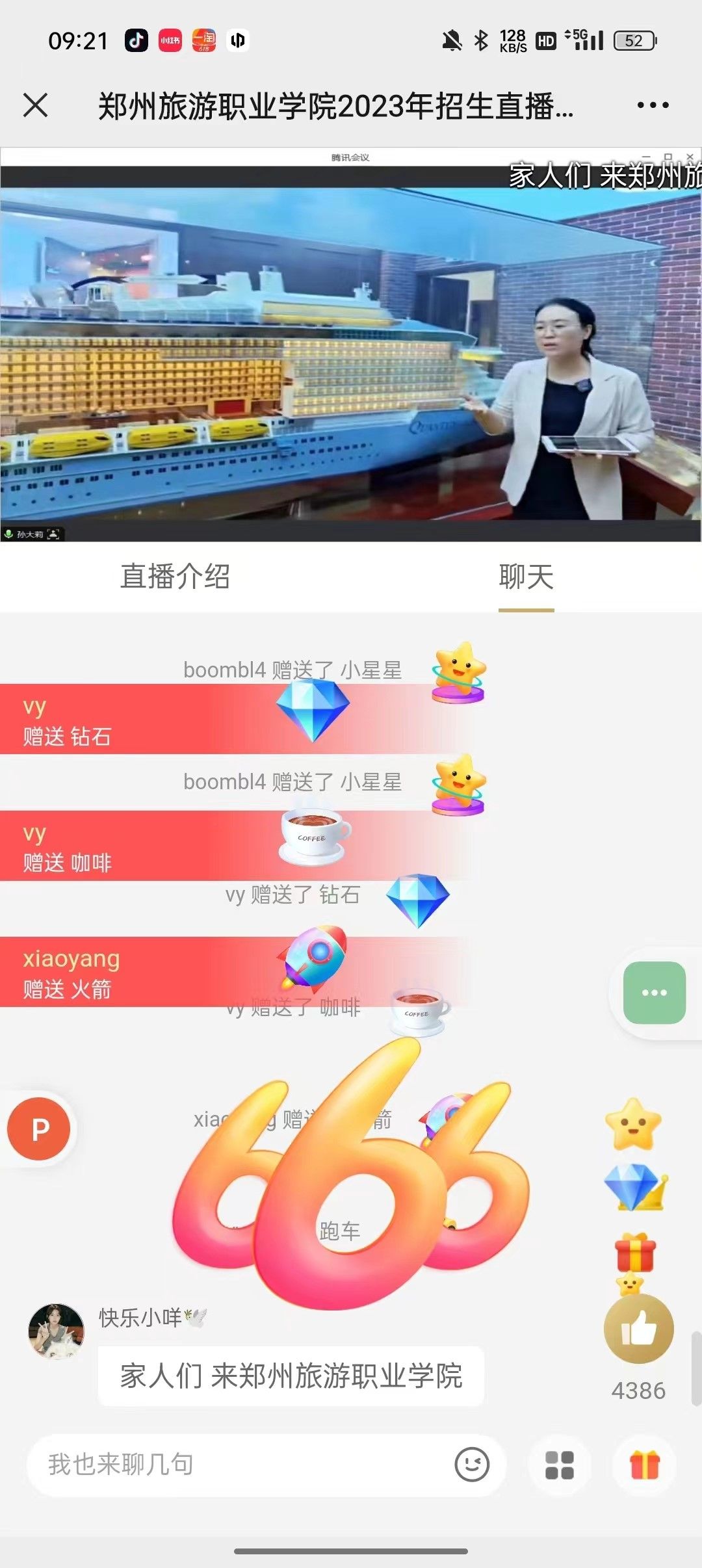Tap the orange P floating button
This screenshot has width=702, height=1568.
click(39, 1129)
